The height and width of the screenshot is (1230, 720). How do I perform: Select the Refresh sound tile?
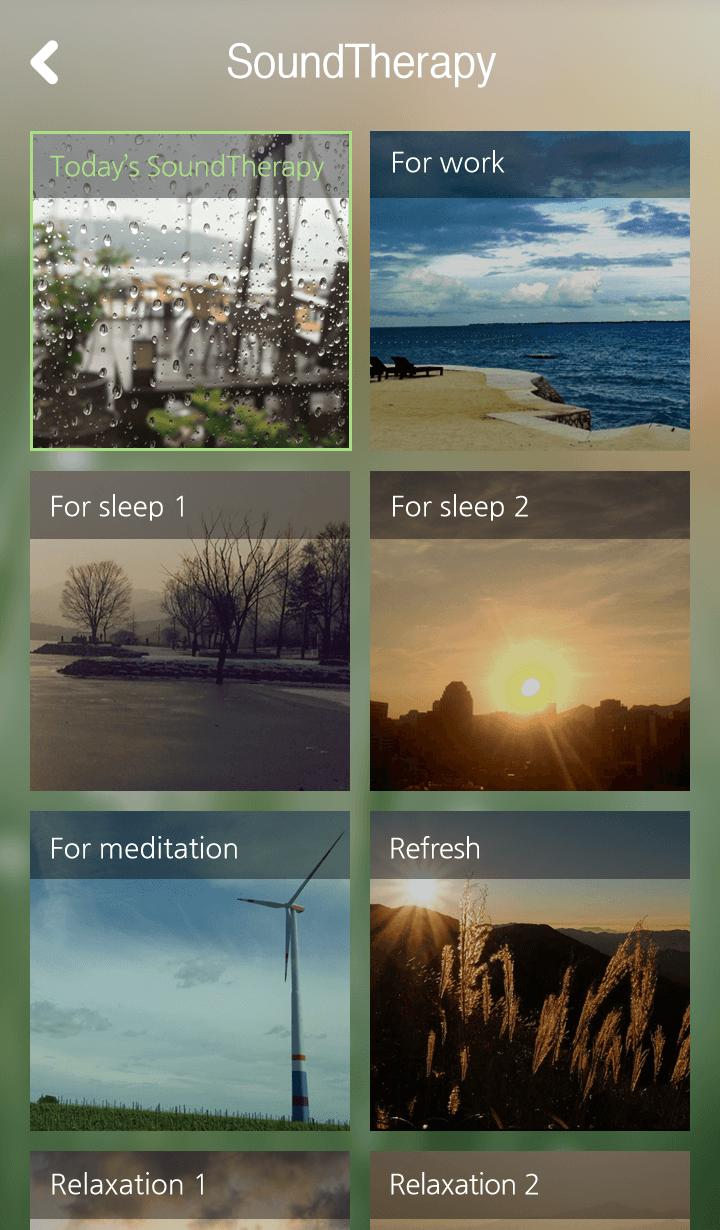pos(530,971)
